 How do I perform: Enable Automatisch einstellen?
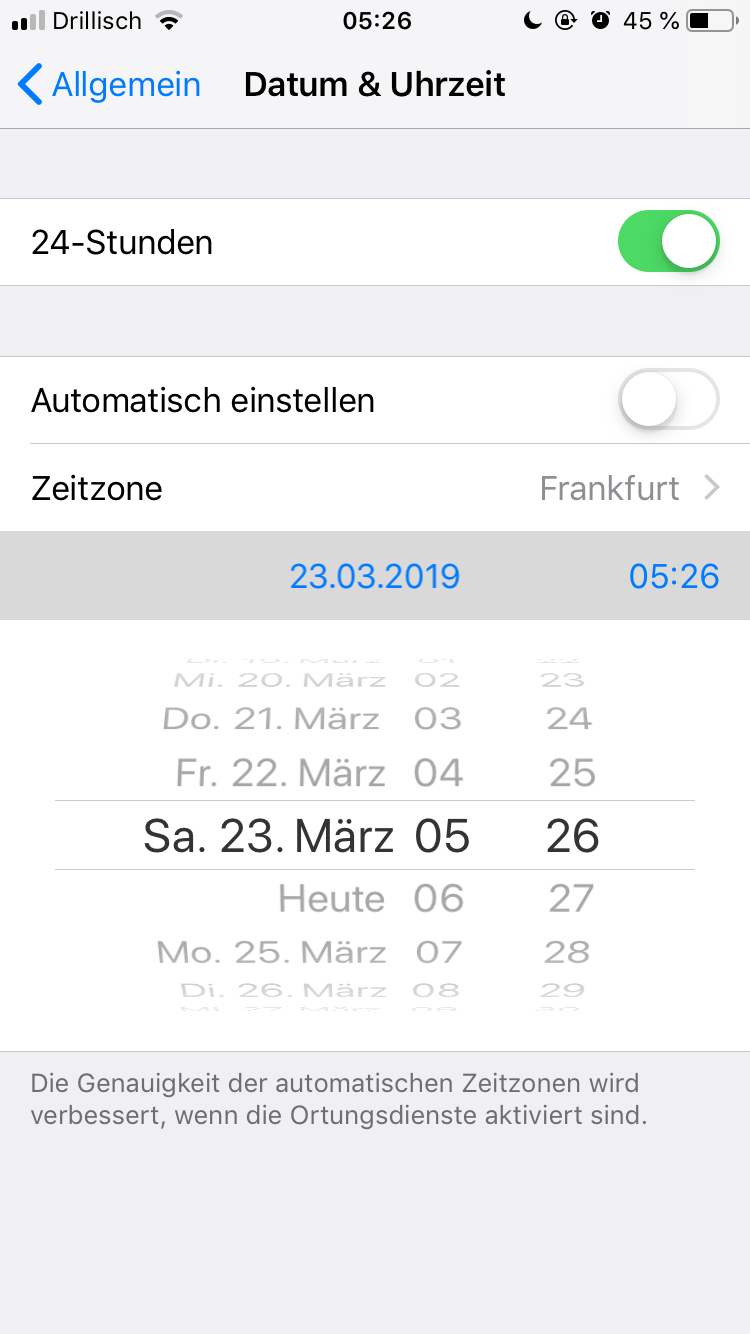669,399
